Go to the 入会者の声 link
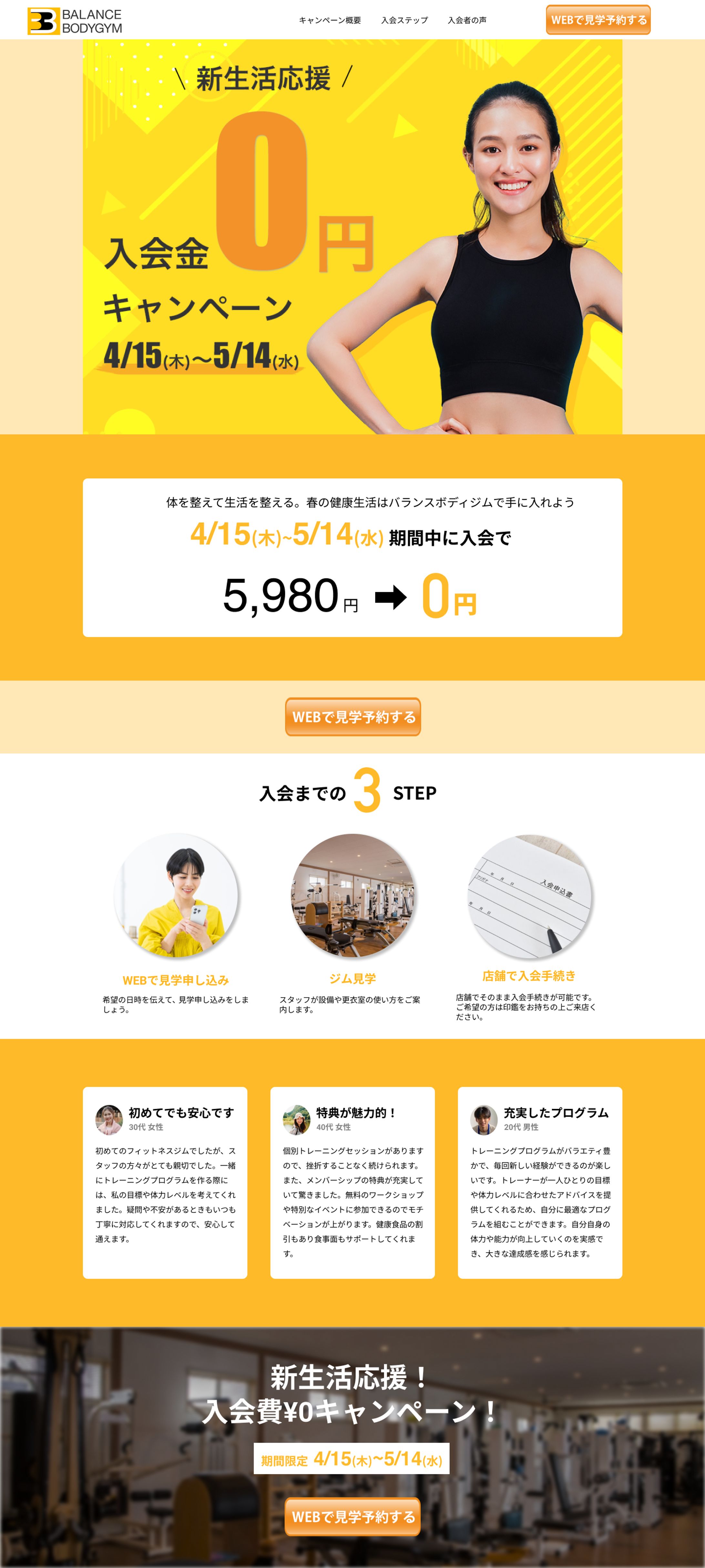Viewport: 705px width, 1568px height. 467,20
